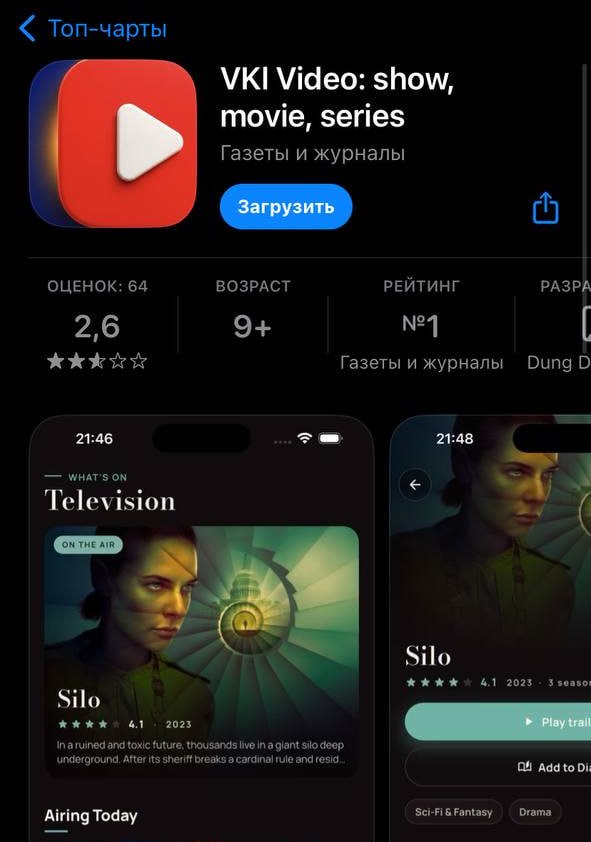Go back to Топ-чарты

tap(93, 28)
